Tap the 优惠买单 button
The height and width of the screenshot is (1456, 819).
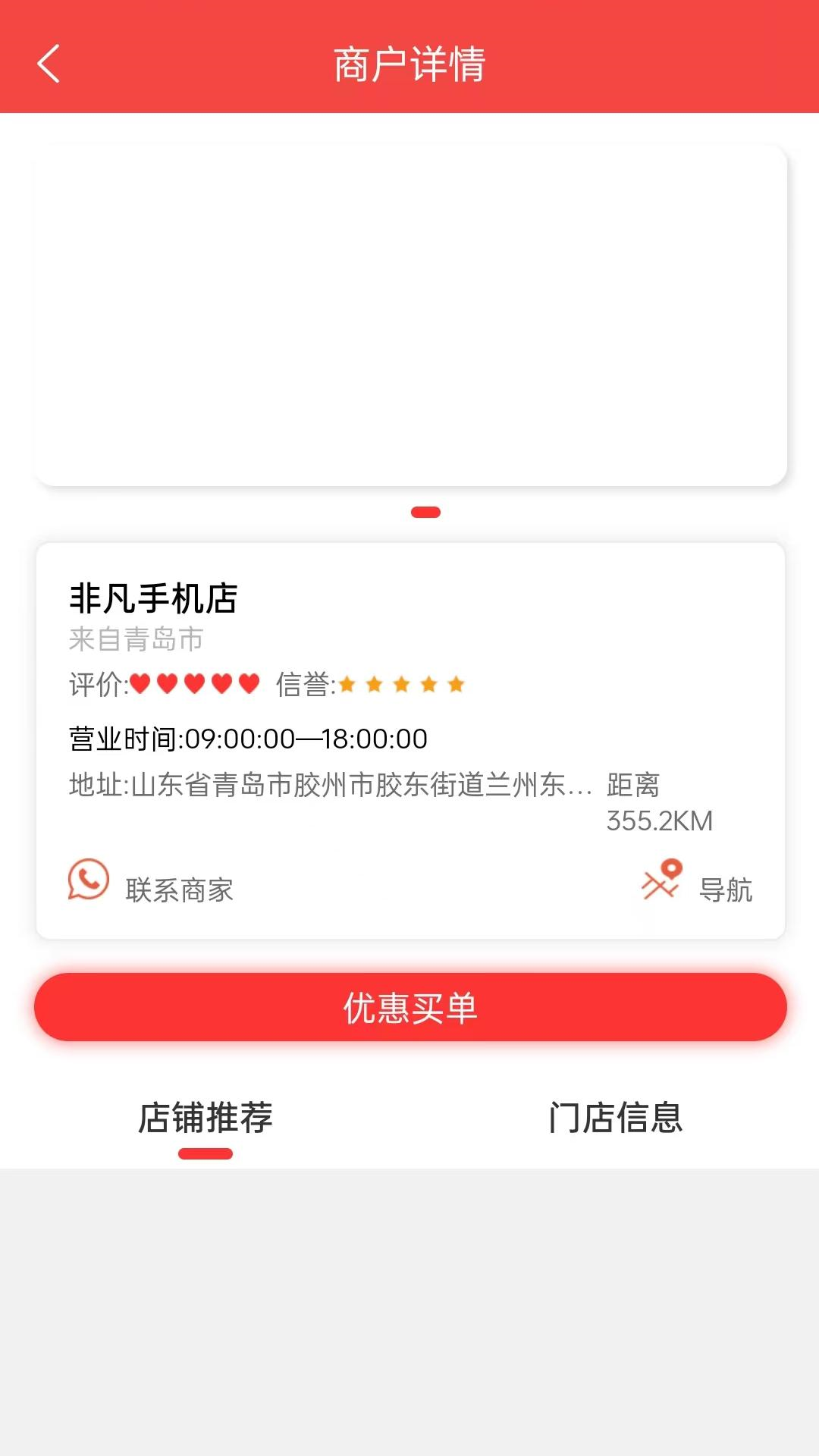click(x=410, y=1007)
